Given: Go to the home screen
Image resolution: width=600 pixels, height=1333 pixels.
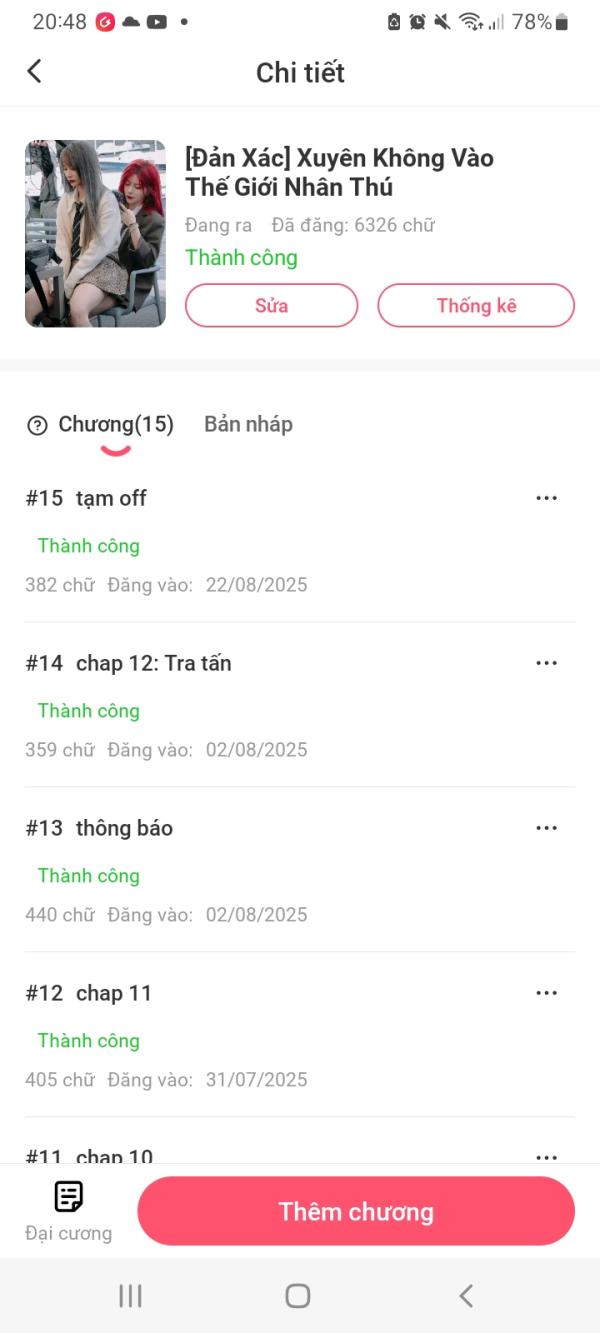Looking at the screenshot, I should pos(298,1296).
